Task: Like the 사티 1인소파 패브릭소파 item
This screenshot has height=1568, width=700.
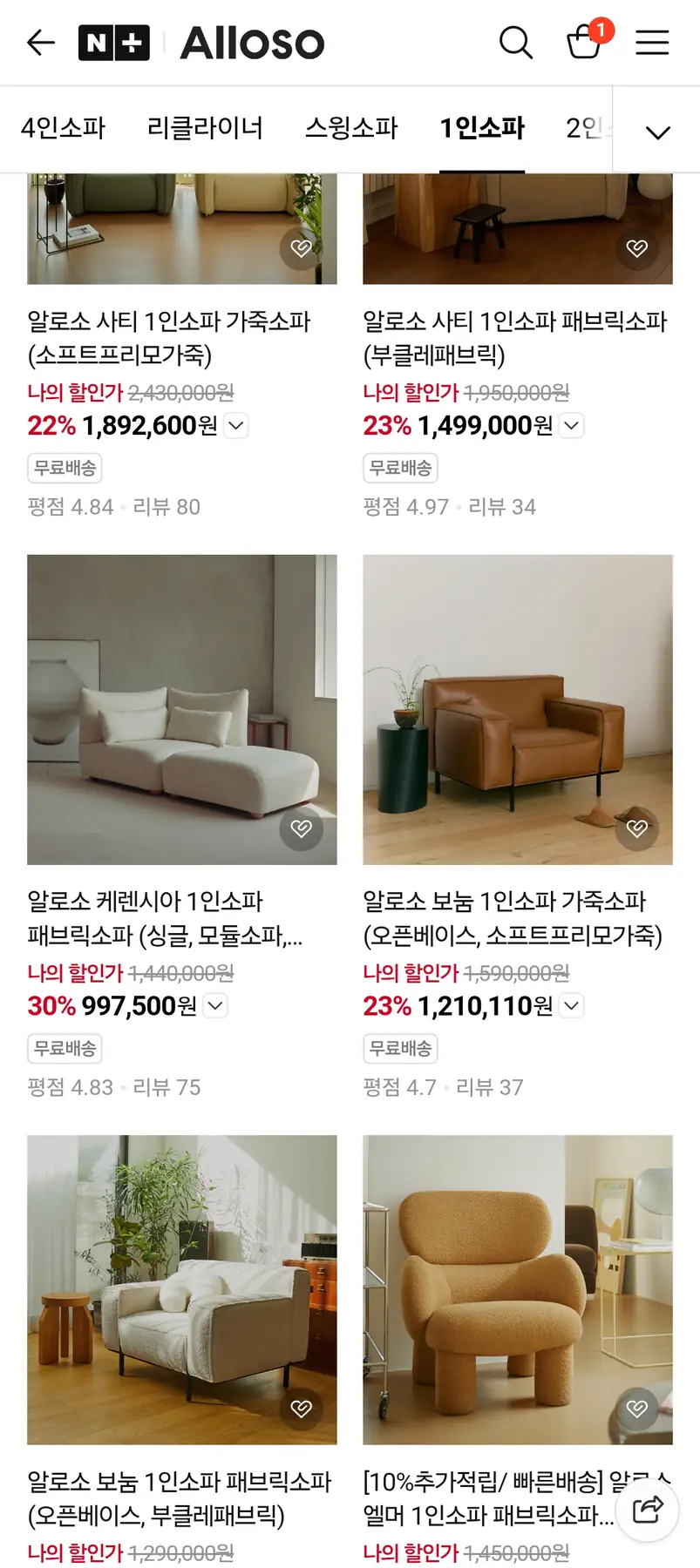Action: click(x=637, y=248)
